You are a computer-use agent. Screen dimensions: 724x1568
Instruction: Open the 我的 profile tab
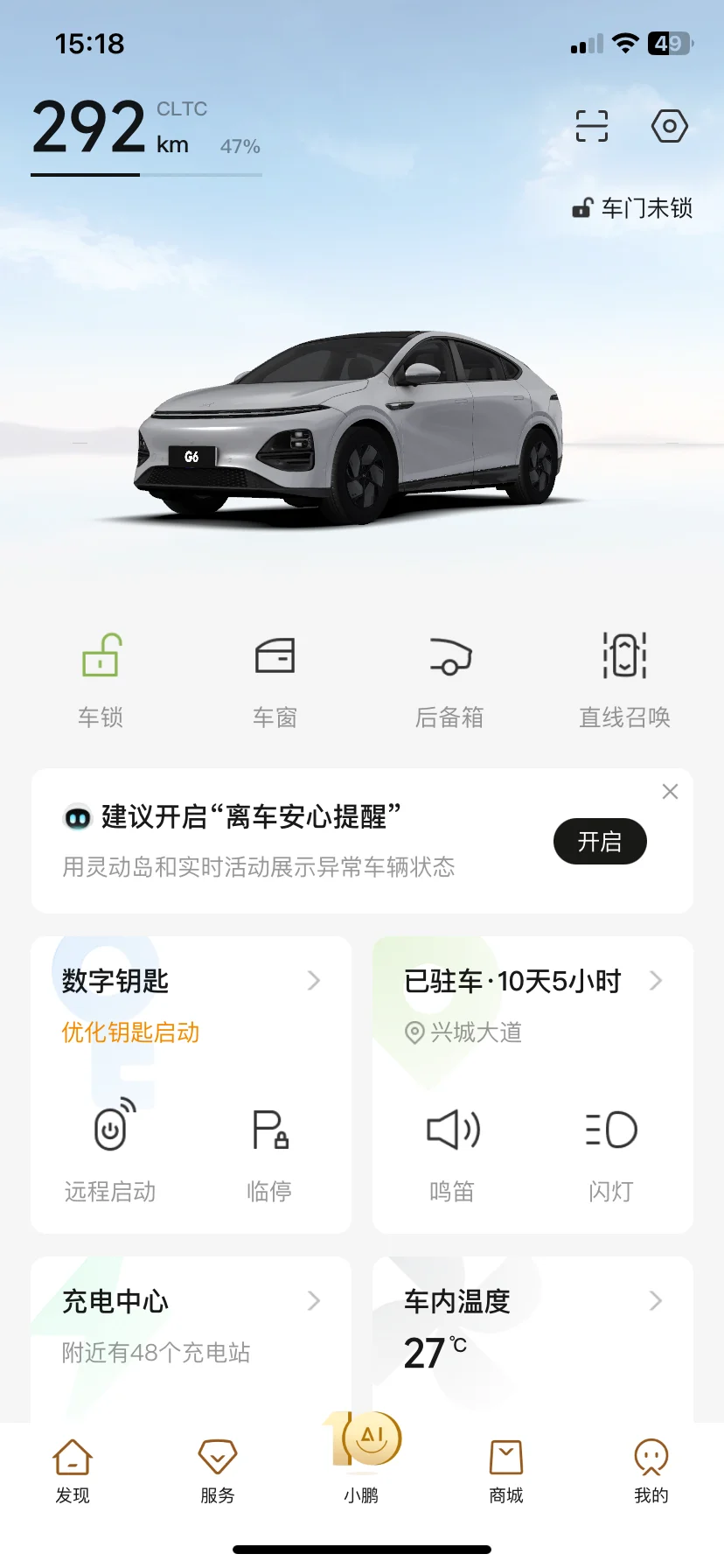coord(651,1471)
